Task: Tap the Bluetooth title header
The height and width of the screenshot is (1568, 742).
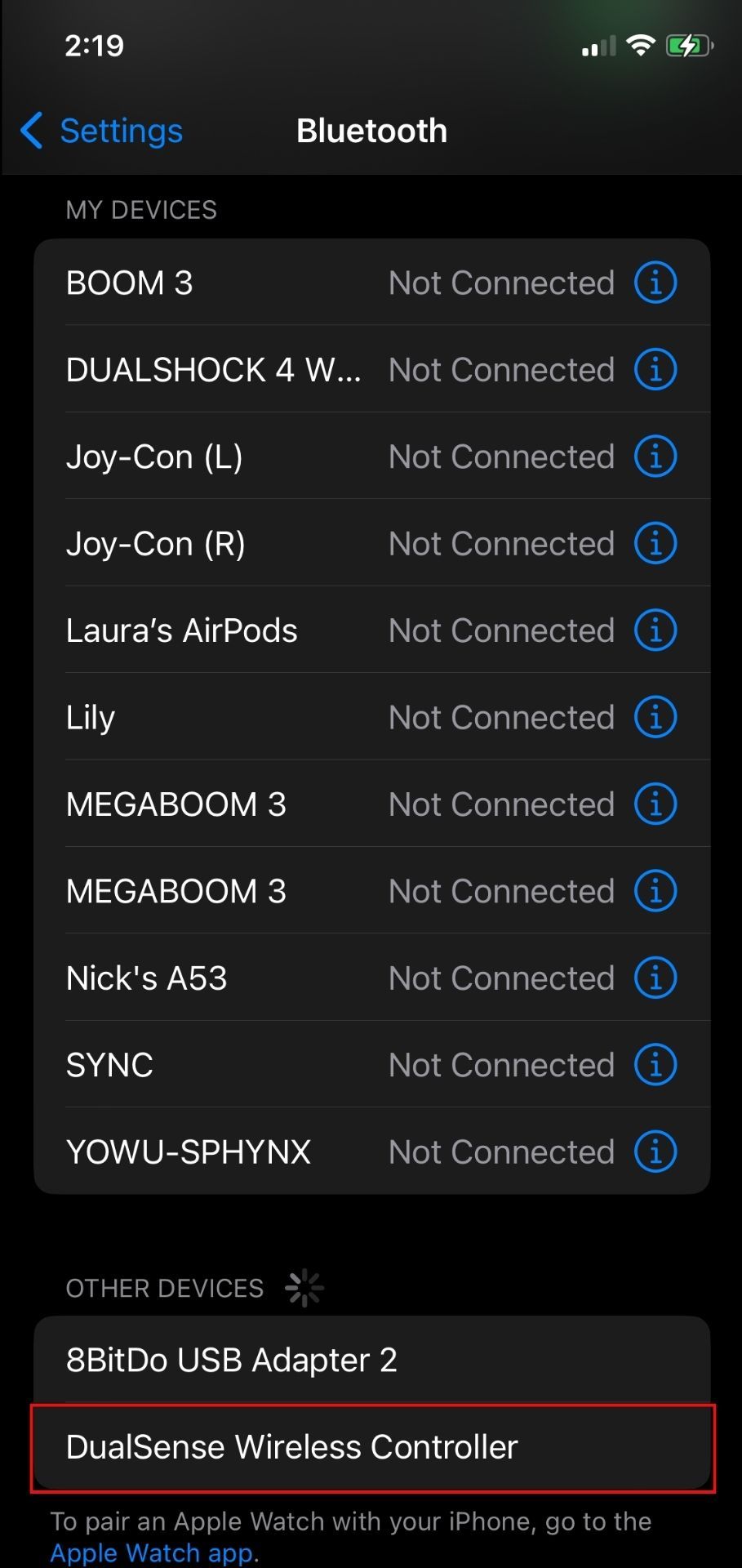Action: (x=371, y=130)
